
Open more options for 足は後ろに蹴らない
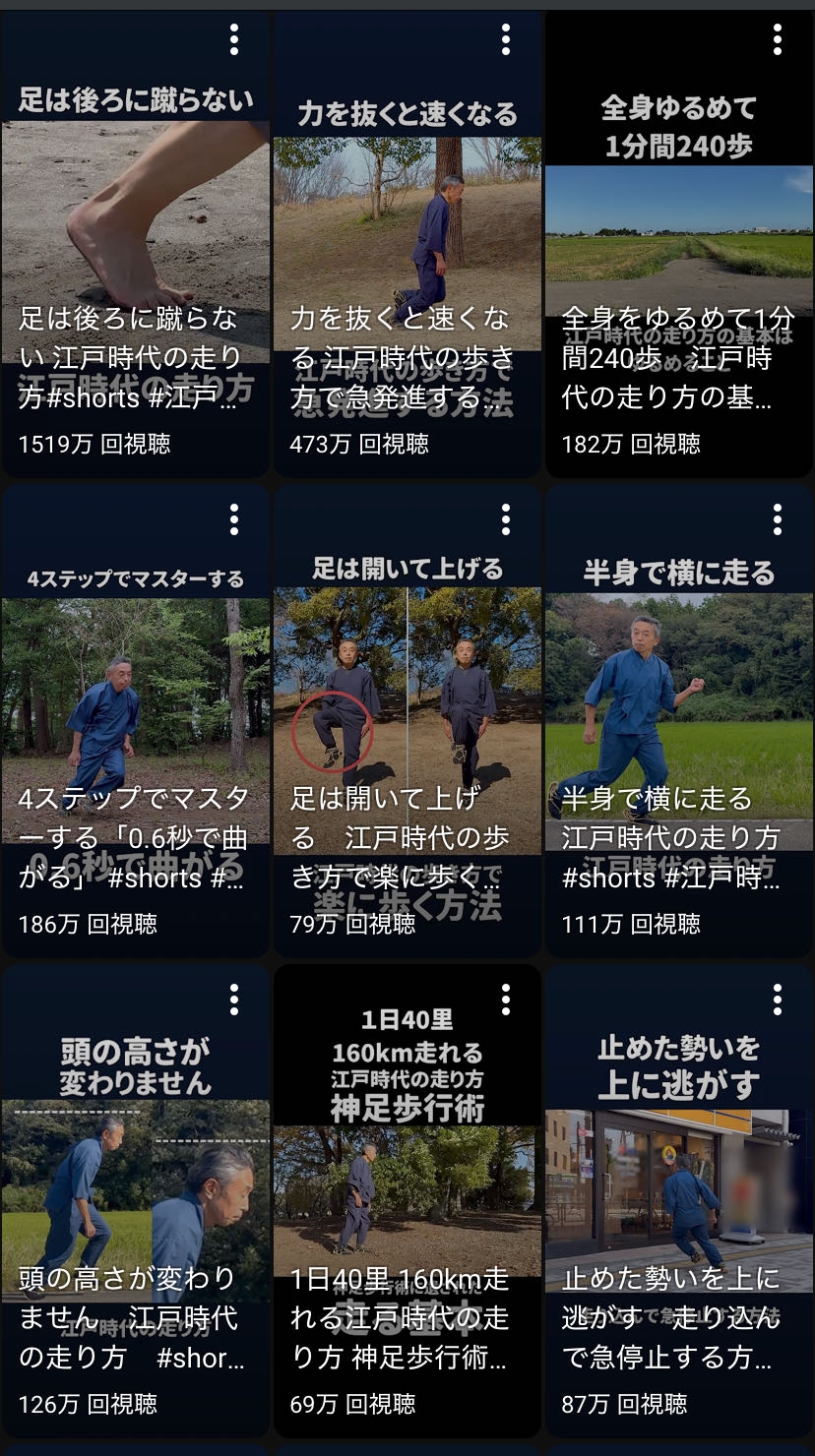[x=234, y=39]
